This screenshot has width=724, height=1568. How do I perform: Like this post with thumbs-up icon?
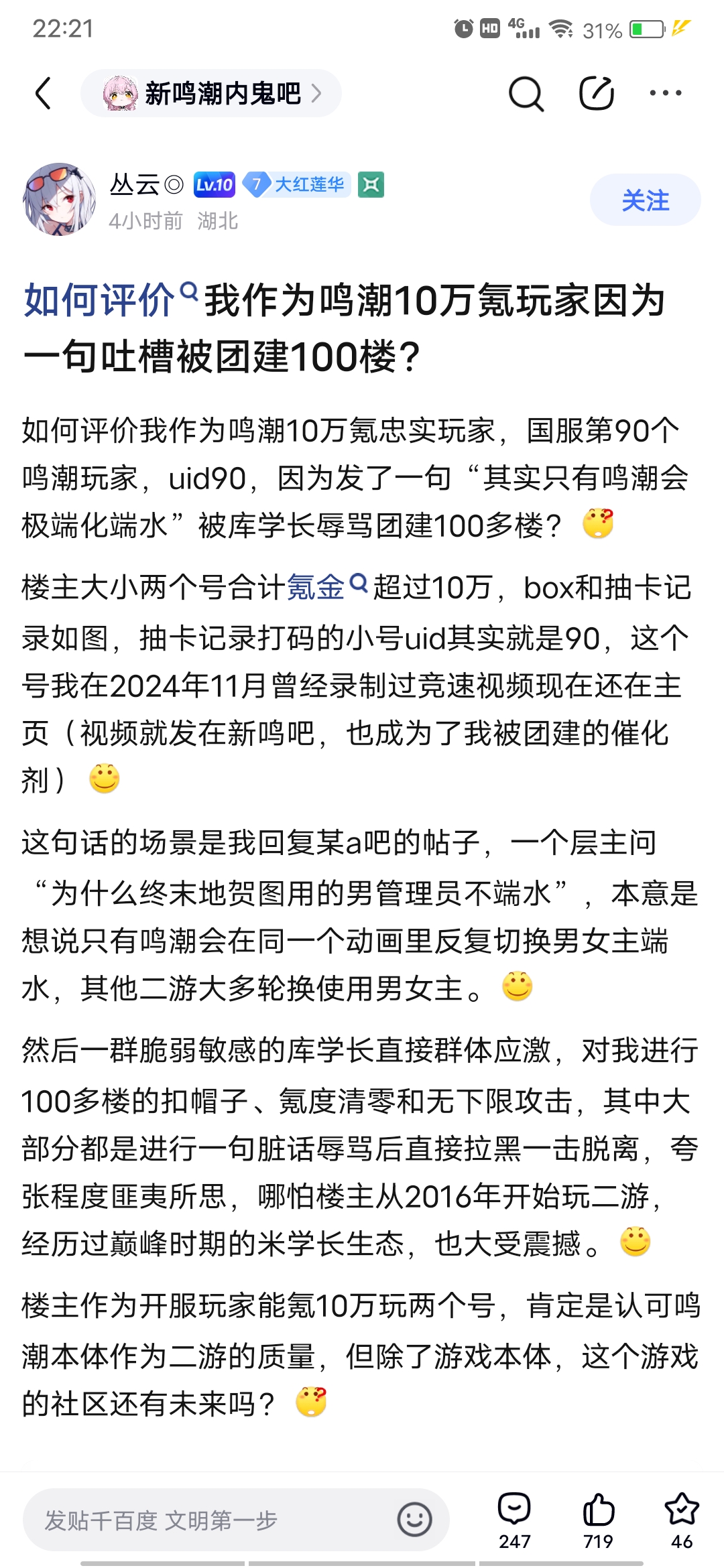pos(598,1520)
